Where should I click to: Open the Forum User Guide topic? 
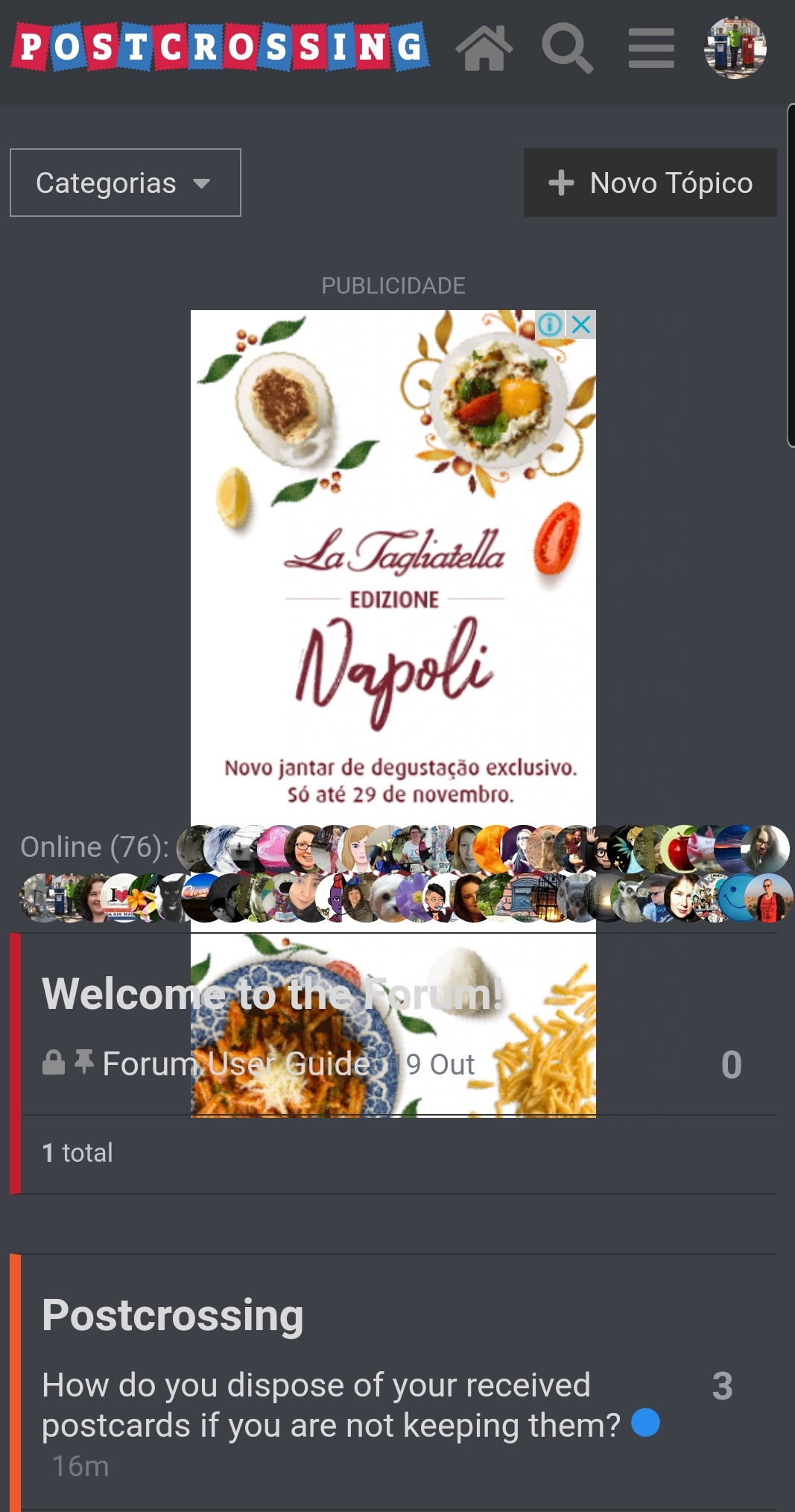click(x=235, y=1063)
